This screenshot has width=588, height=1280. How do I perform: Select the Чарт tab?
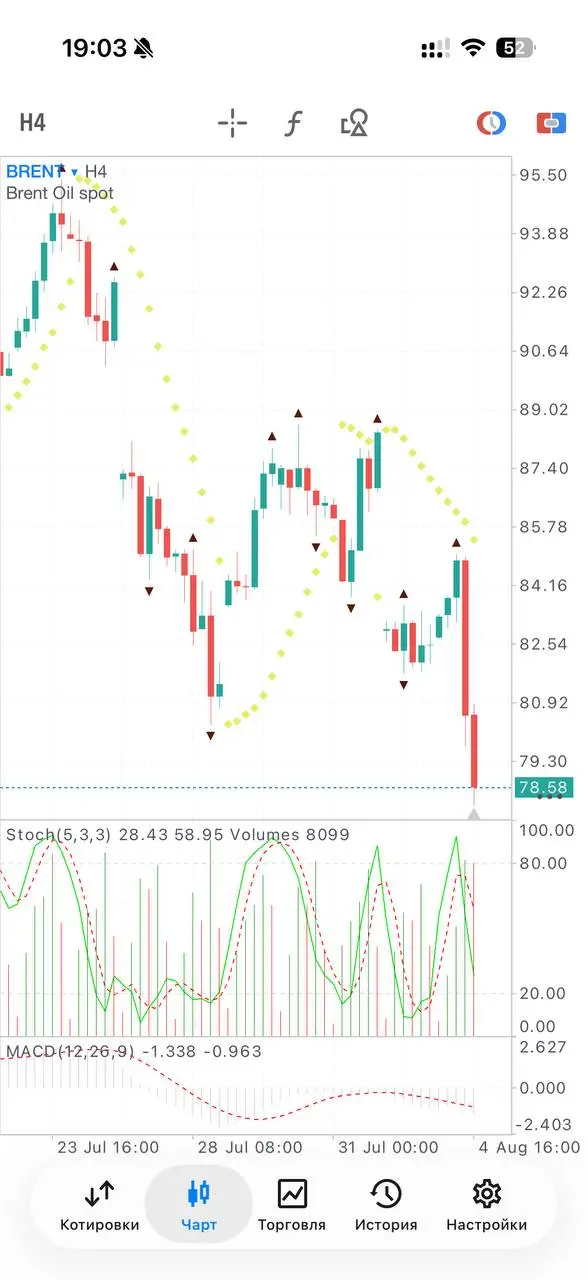click(199, 1205)
